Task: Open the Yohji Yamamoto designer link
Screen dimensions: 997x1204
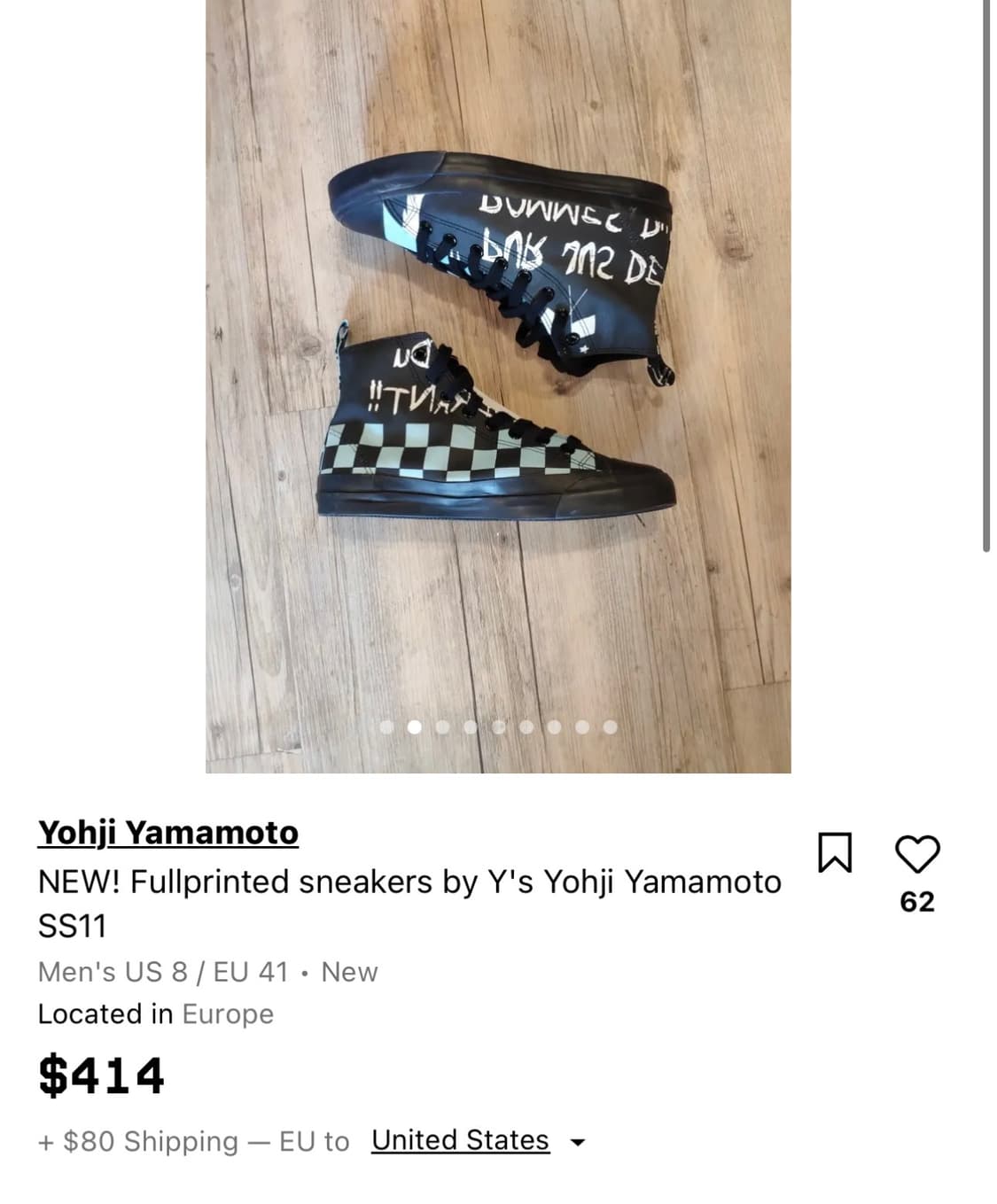Action: 167,833
